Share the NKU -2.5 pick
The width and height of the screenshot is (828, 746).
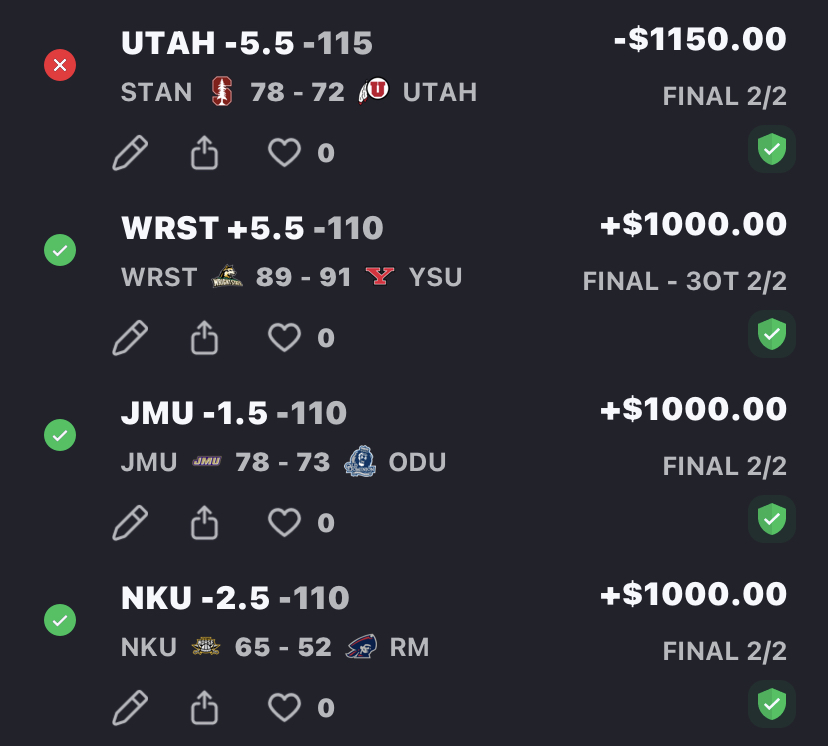[x=204, y=708]
